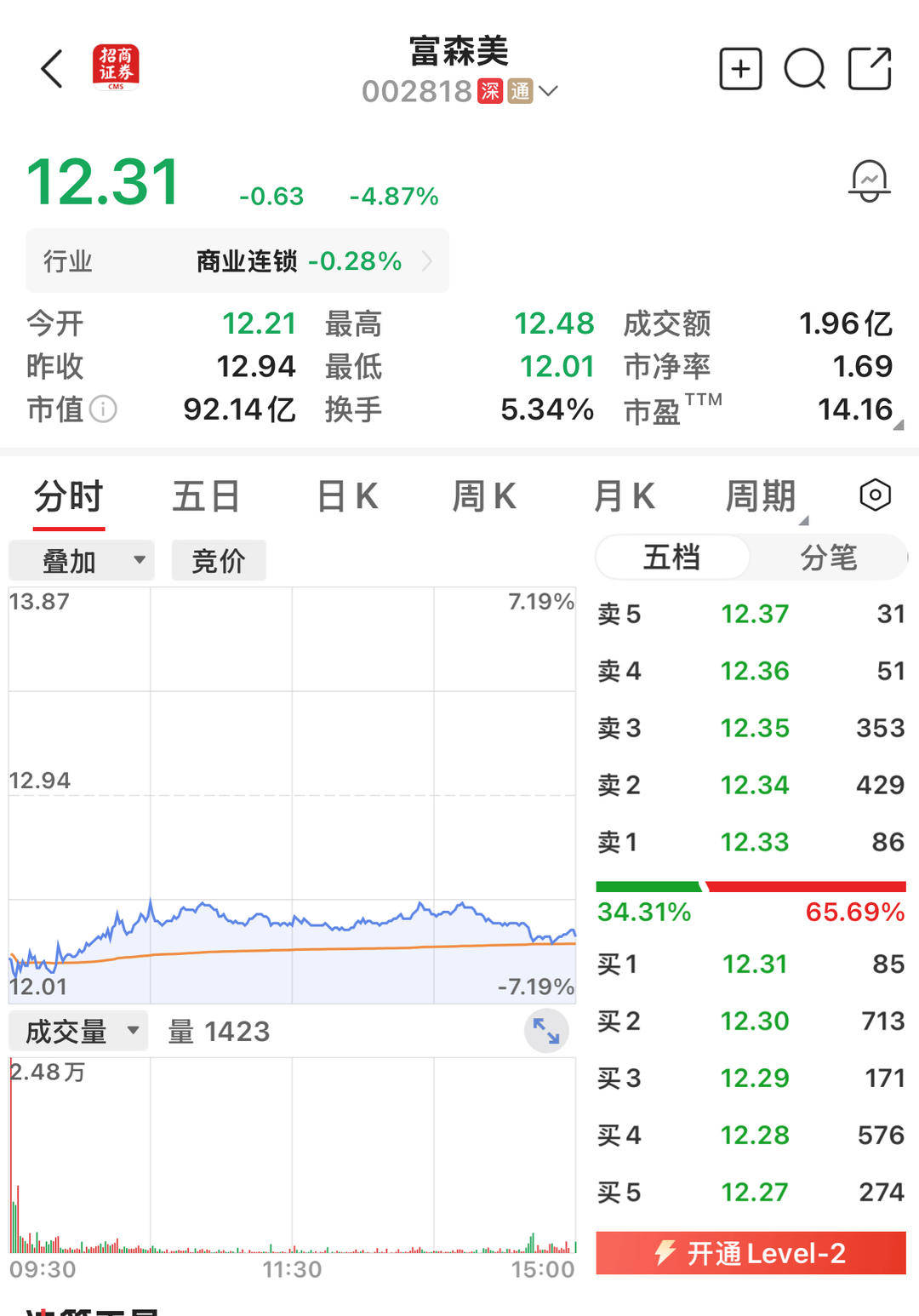Expand the stock code 002818 dropdown
Viewport: 919px width, 1316px height.
[x=549, y=91]
